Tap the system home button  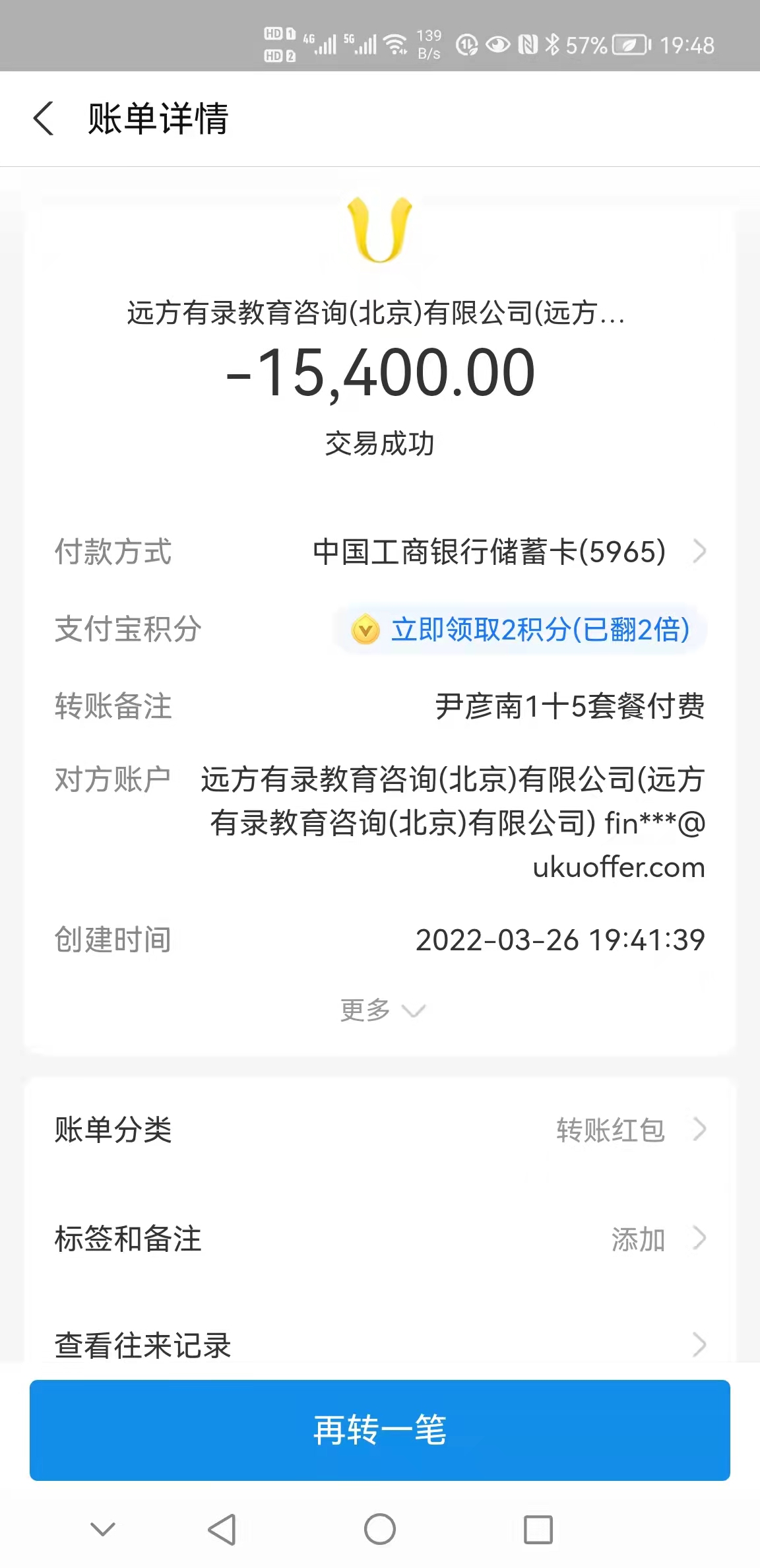pos(380,1529)
